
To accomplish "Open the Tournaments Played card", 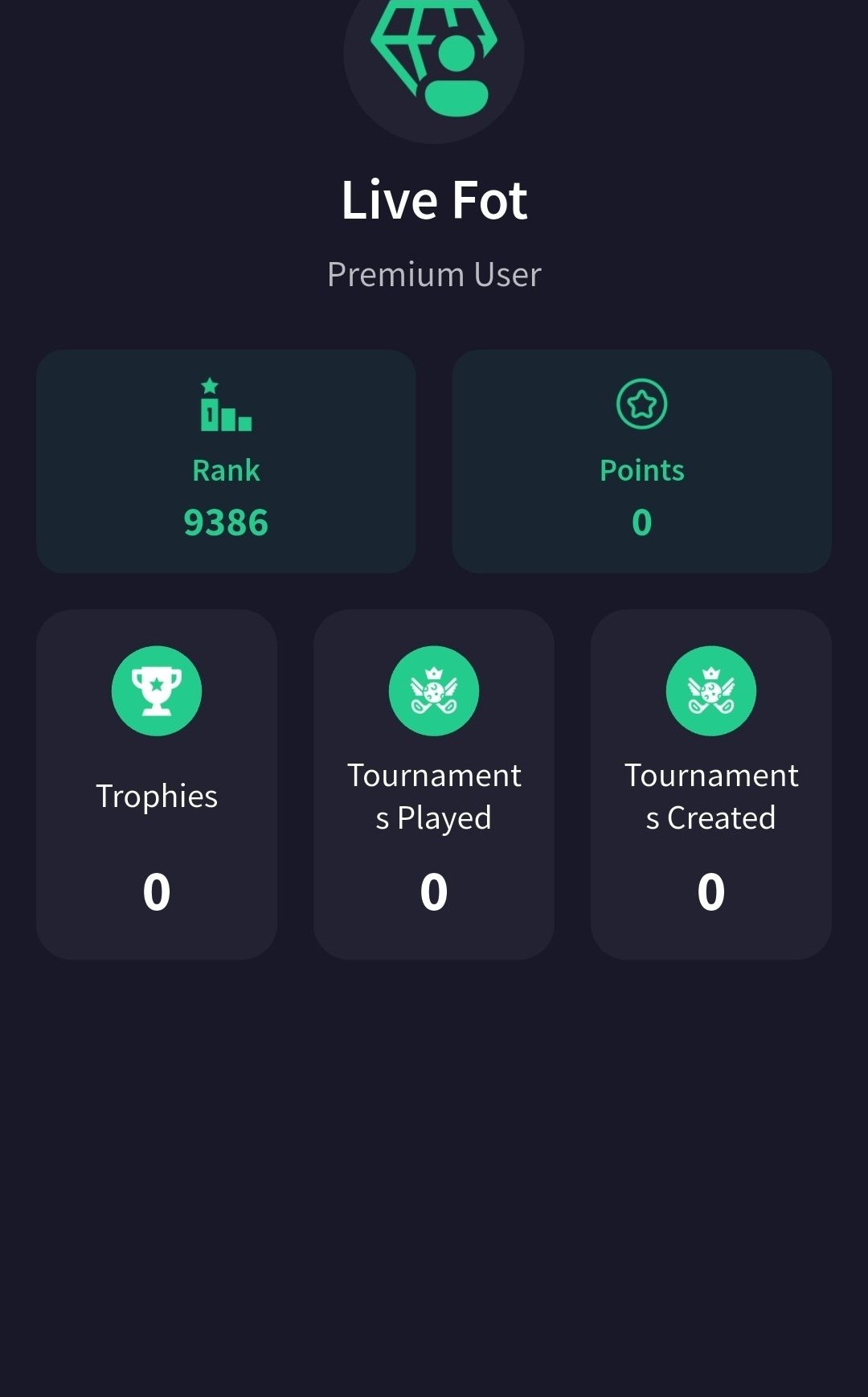I will [433, 785].
